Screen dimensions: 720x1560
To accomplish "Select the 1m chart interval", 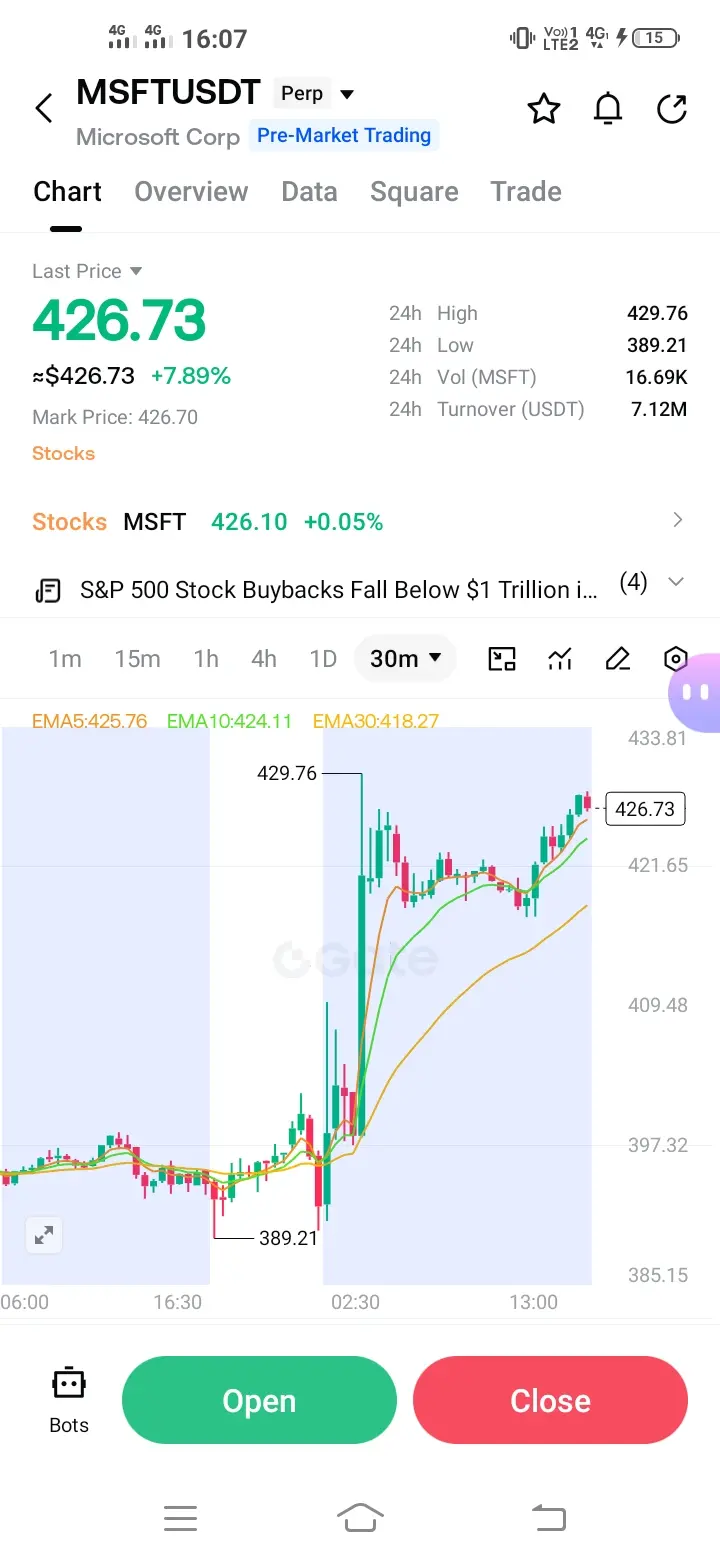I will 65,659.
